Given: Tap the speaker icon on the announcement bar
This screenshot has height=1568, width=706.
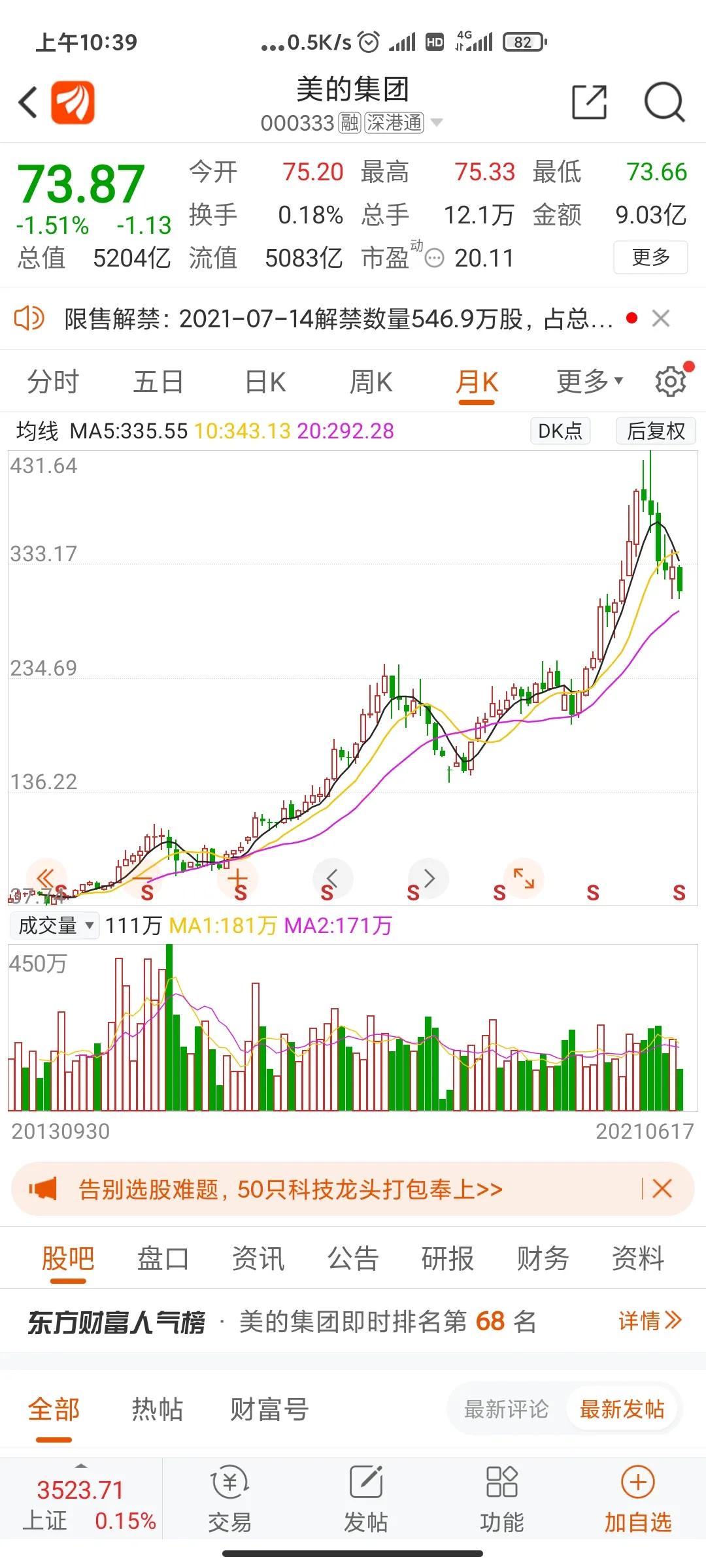Looking at the screenshot, I should pyautogui.click(x=30, y=318).
